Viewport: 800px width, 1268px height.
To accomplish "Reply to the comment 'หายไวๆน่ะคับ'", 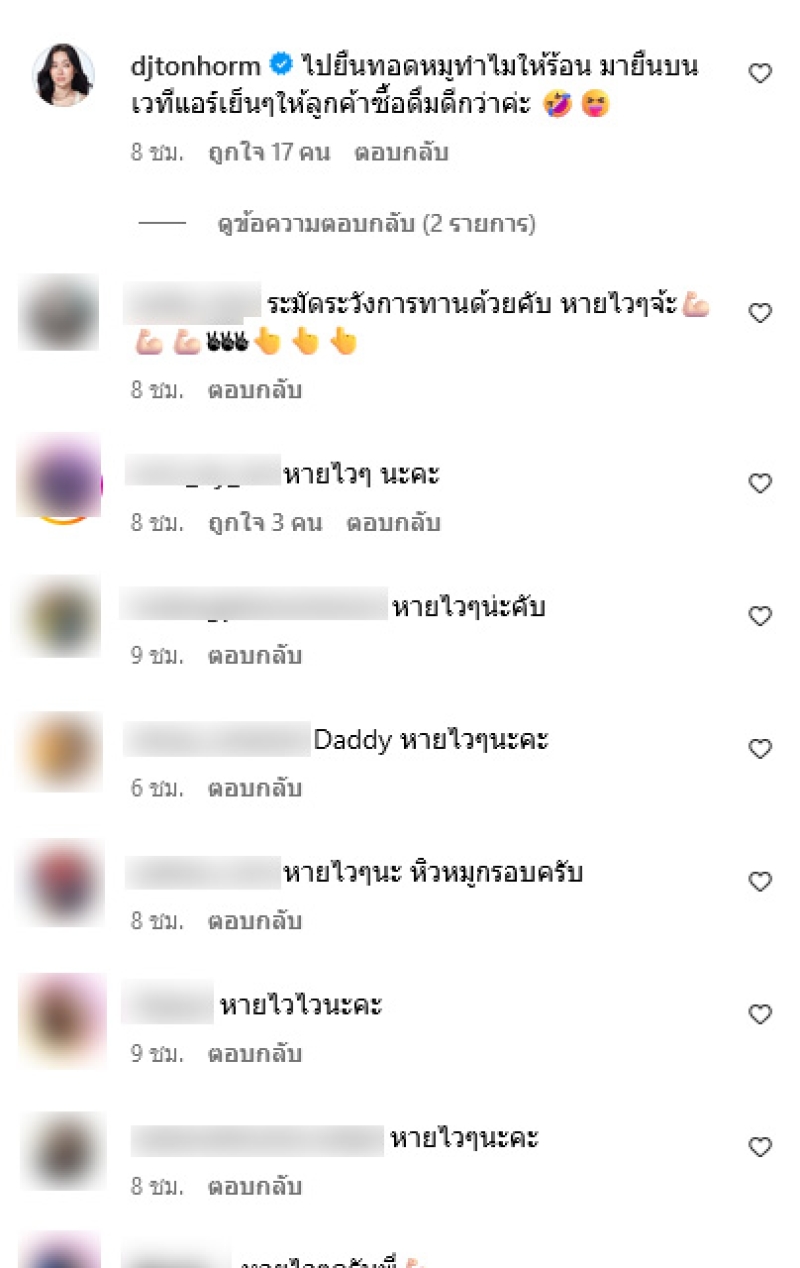I will tap(254, 656).
